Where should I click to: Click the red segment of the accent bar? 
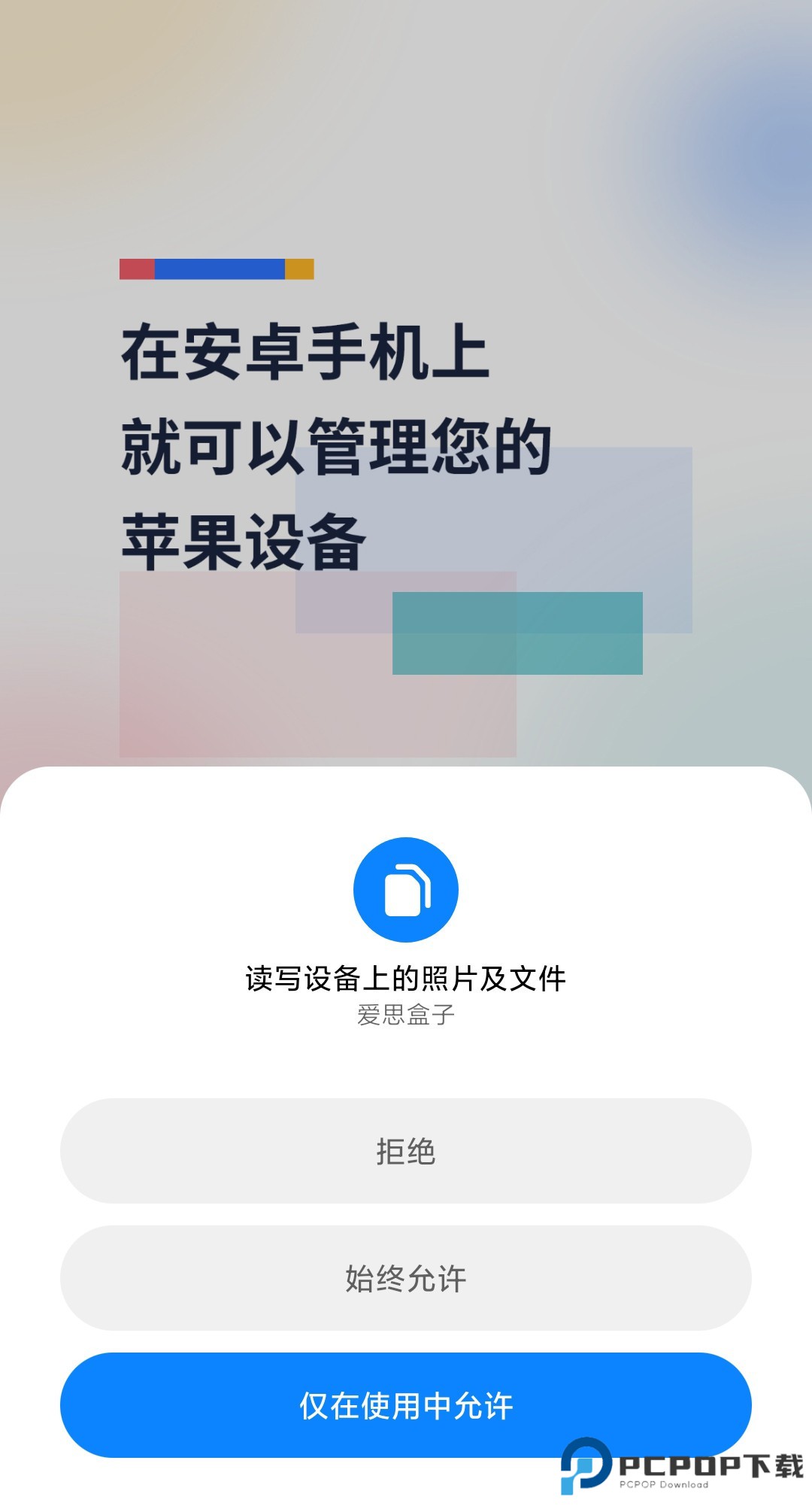coord(137,268)
